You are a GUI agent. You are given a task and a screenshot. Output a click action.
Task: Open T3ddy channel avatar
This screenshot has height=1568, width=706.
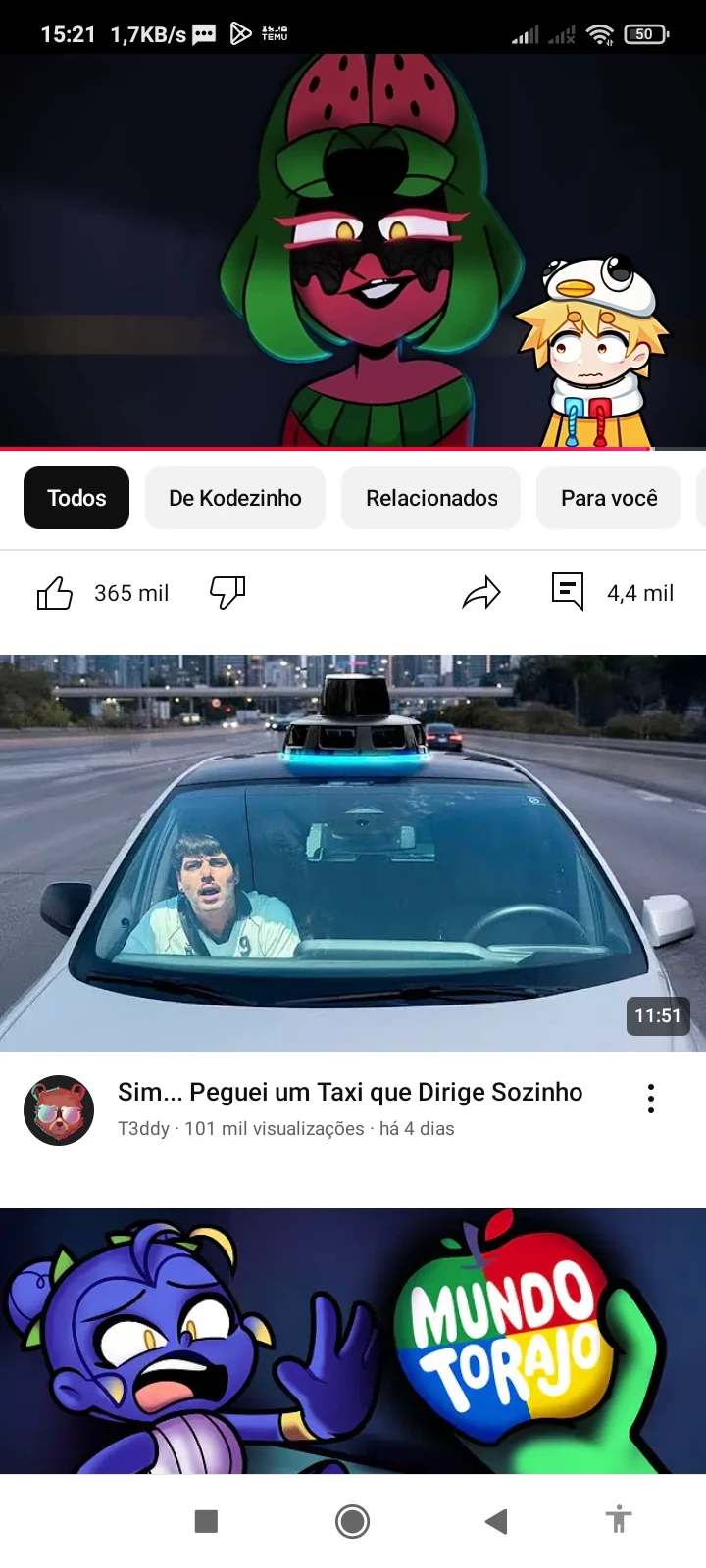pyautogui.click(x=59, y=1110)
